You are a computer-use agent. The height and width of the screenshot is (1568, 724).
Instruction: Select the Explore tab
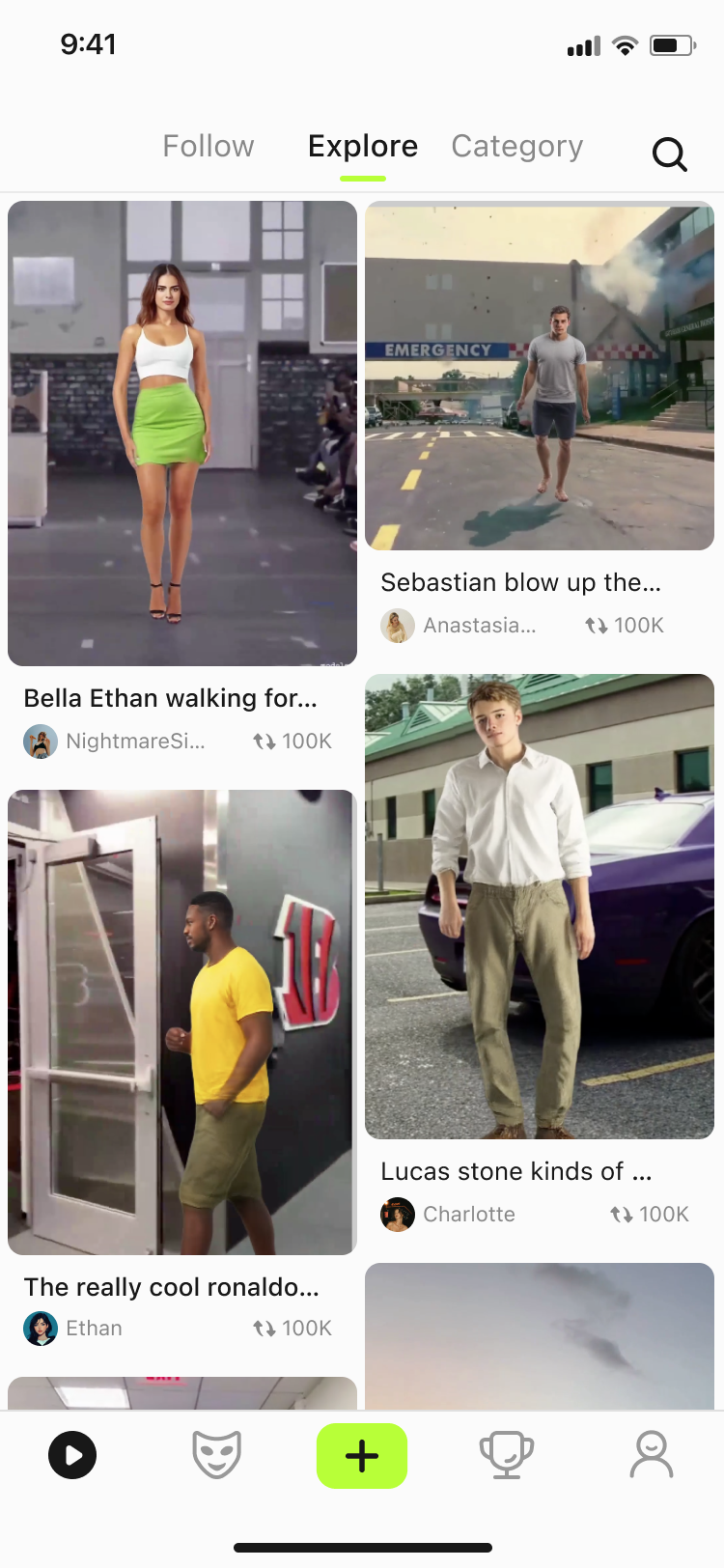pyautogui.click(x=363, y=146)
